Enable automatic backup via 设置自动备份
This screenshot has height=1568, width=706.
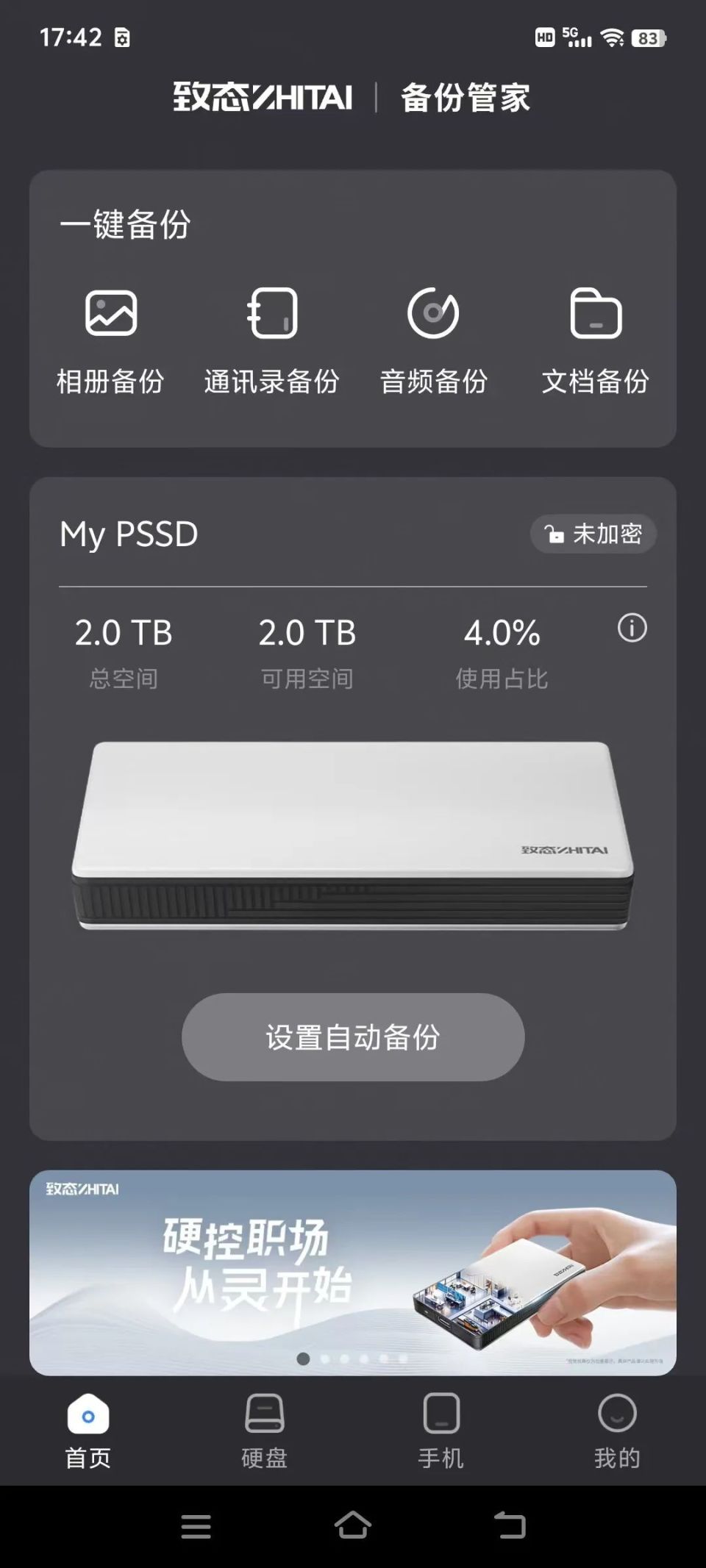(x=352, y=1037)
